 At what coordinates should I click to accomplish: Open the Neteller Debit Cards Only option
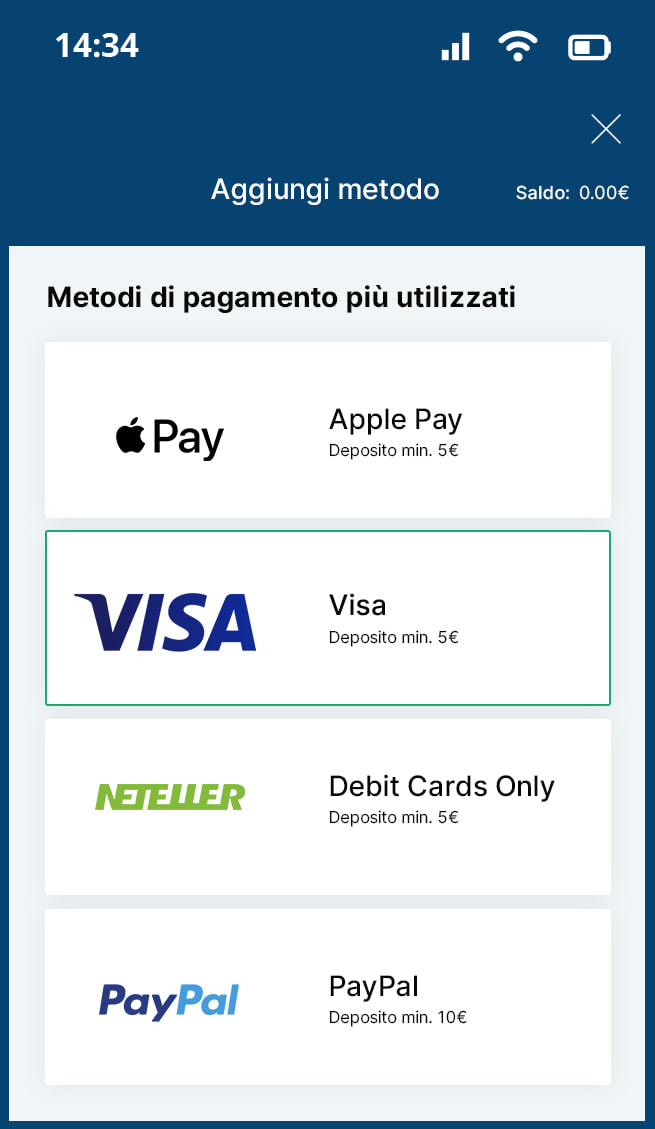[328, 806]
